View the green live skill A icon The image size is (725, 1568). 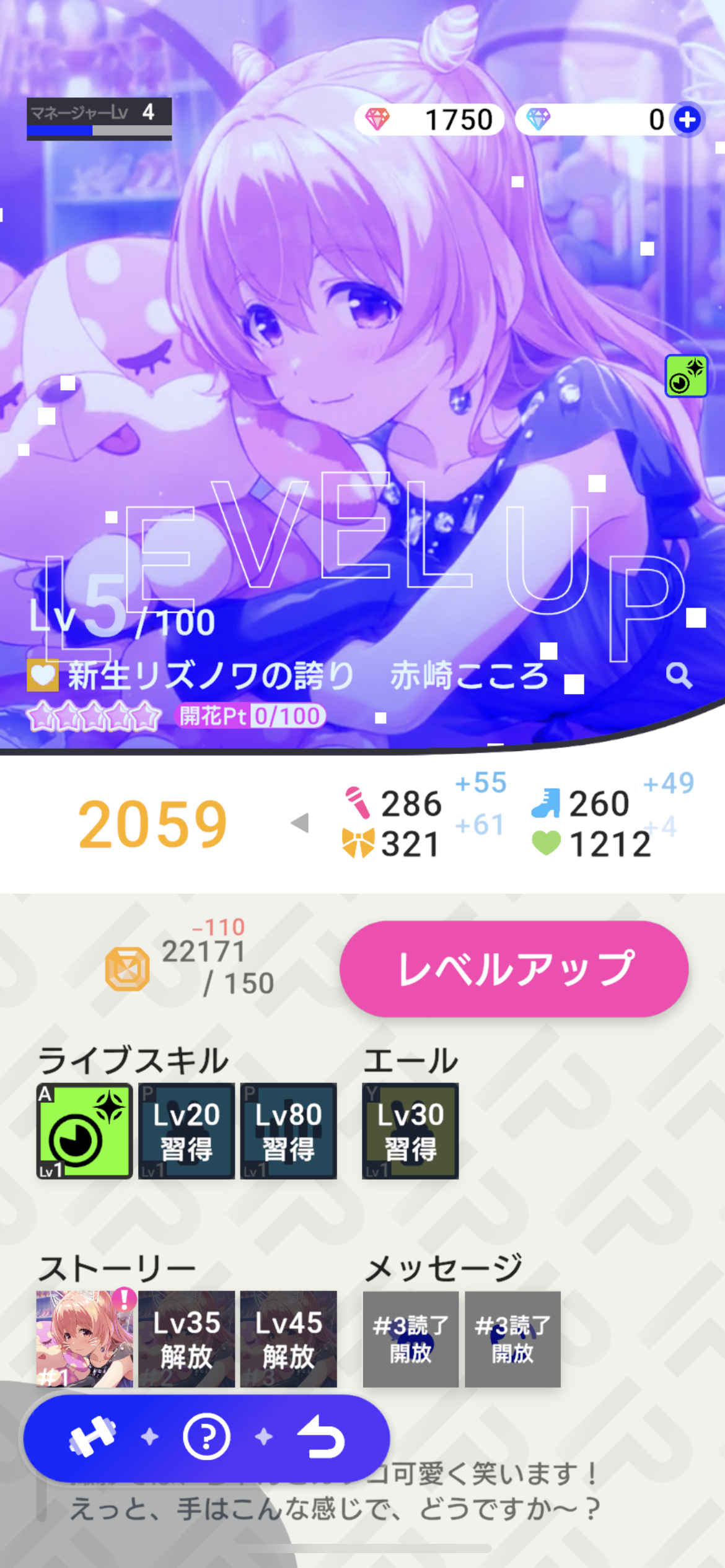(84, 1131)
